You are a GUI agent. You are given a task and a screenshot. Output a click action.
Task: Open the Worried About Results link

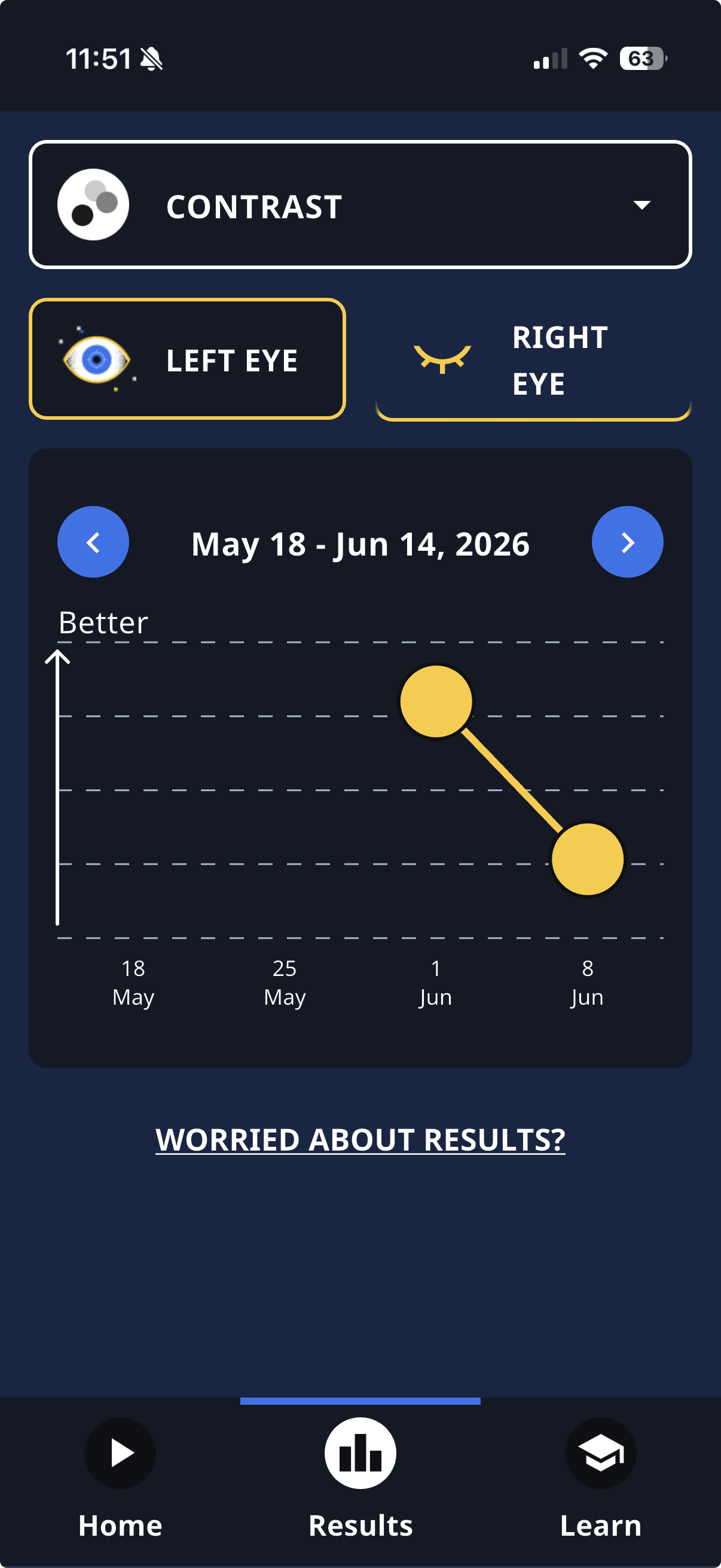360,1139
